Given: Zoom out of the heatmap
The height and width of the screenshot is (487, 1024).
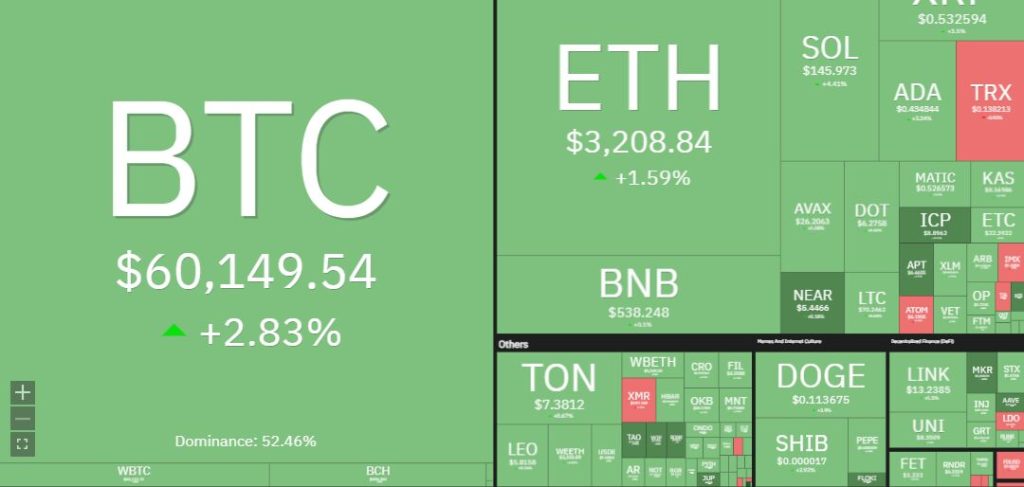Looking at the screenshot, I should click(24, 419).
